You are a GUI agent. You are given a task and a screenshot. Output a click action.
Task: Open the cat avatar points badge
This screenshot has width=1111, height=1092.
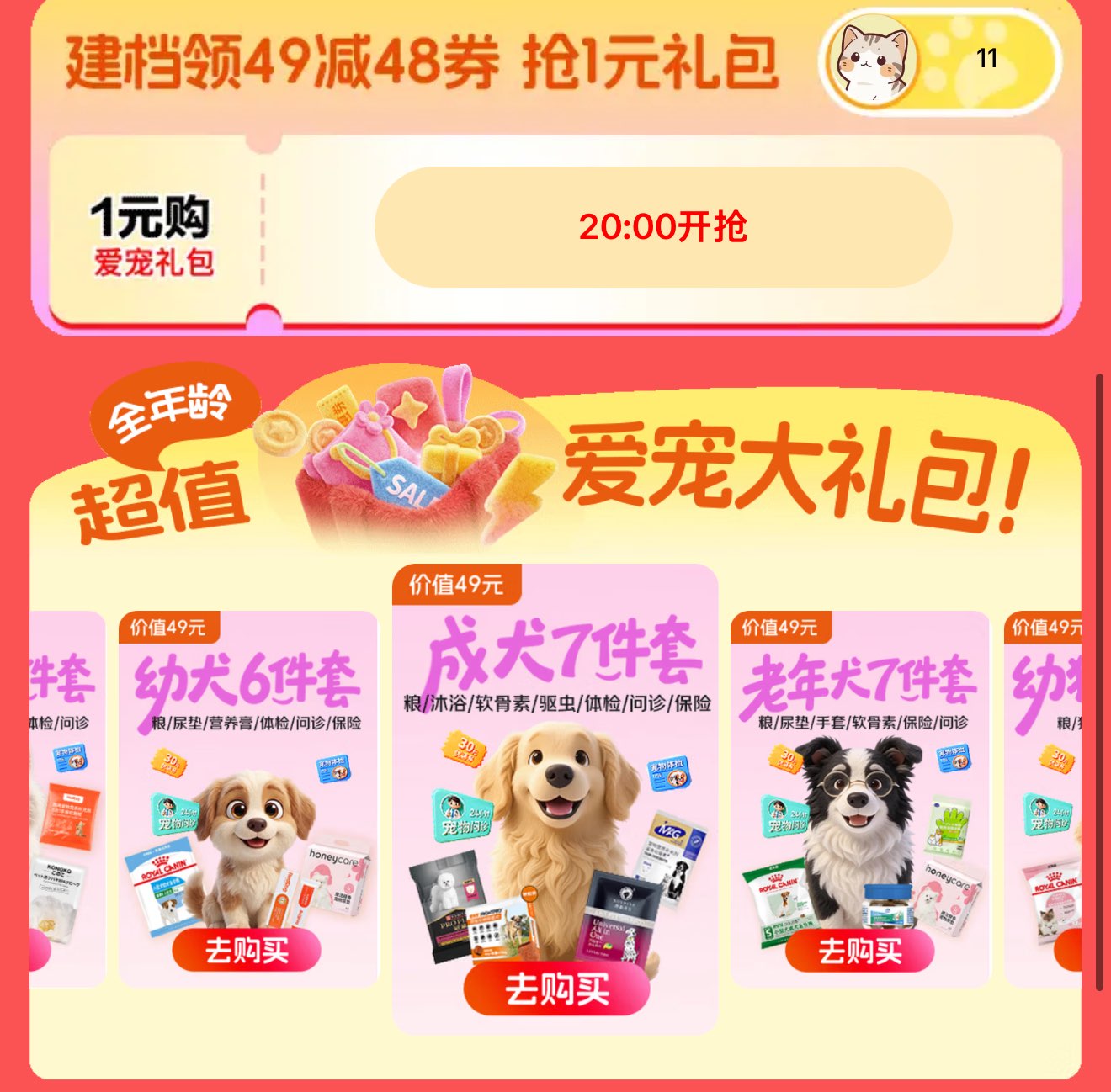tap(939, 61)
